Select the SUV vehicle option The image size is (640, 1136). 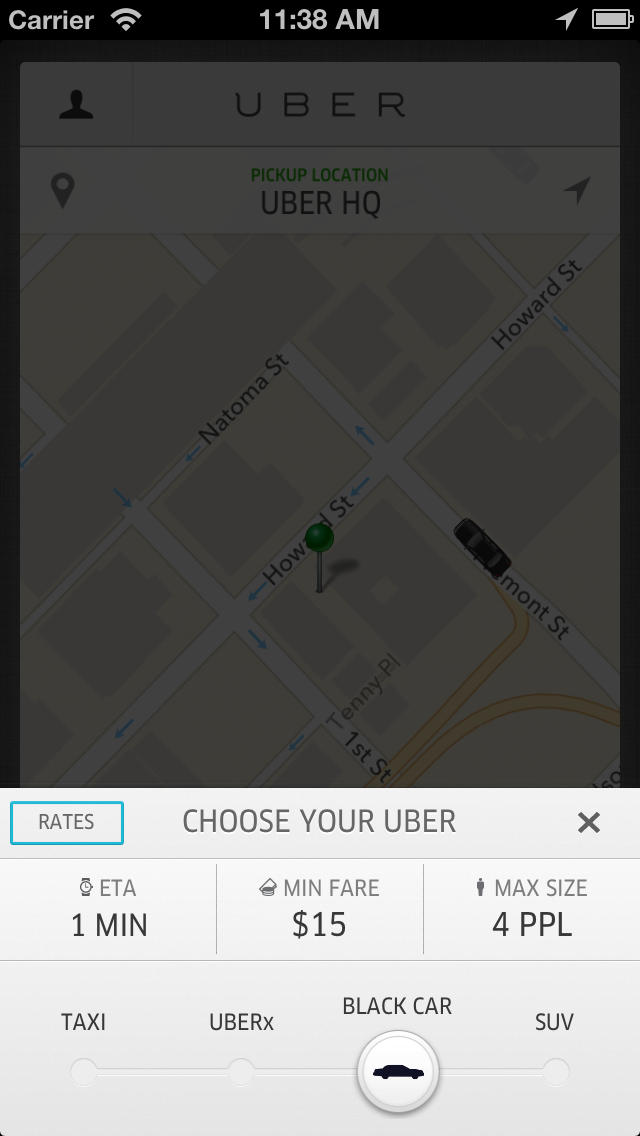[555, 1072]
